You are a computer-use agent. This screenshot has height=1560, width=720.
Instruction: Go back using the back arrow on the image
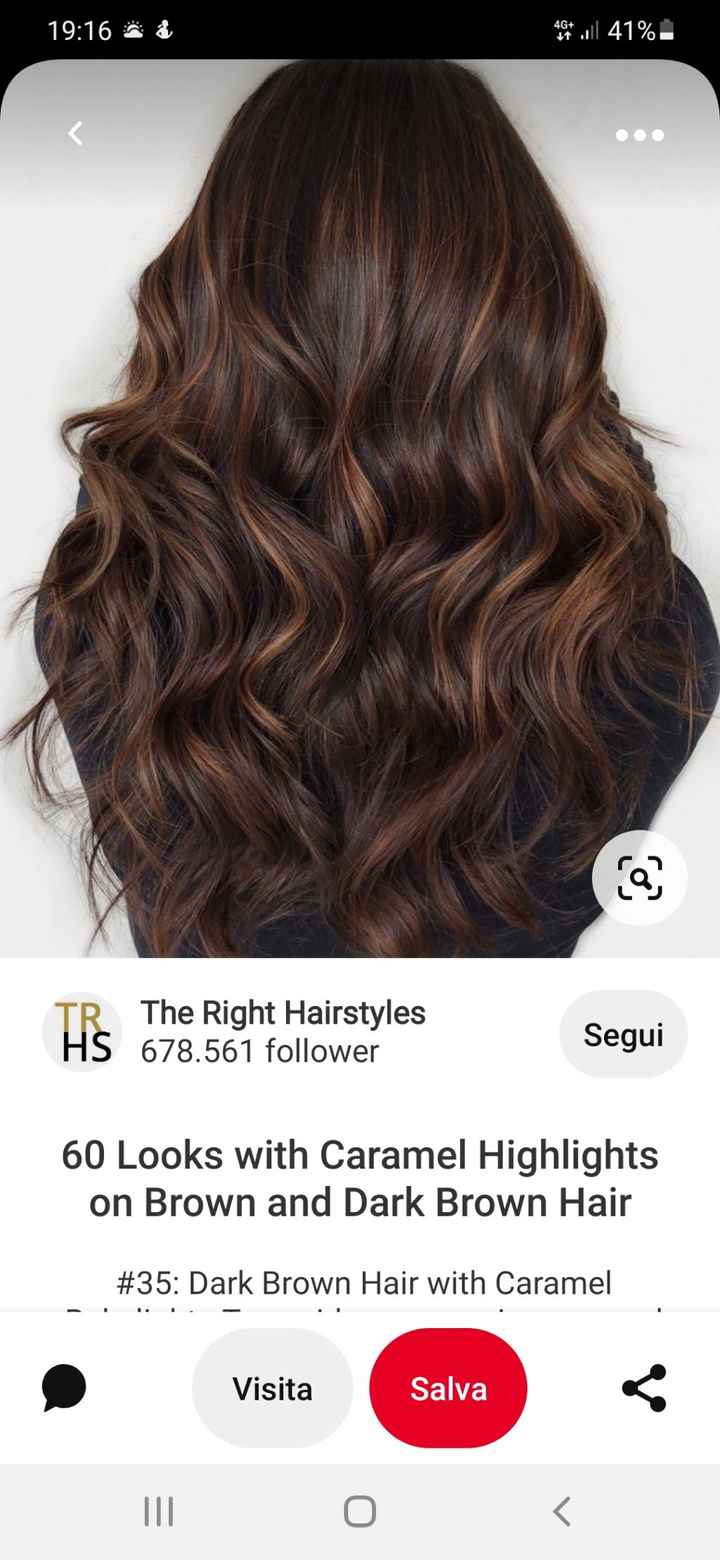click(75, 132)
